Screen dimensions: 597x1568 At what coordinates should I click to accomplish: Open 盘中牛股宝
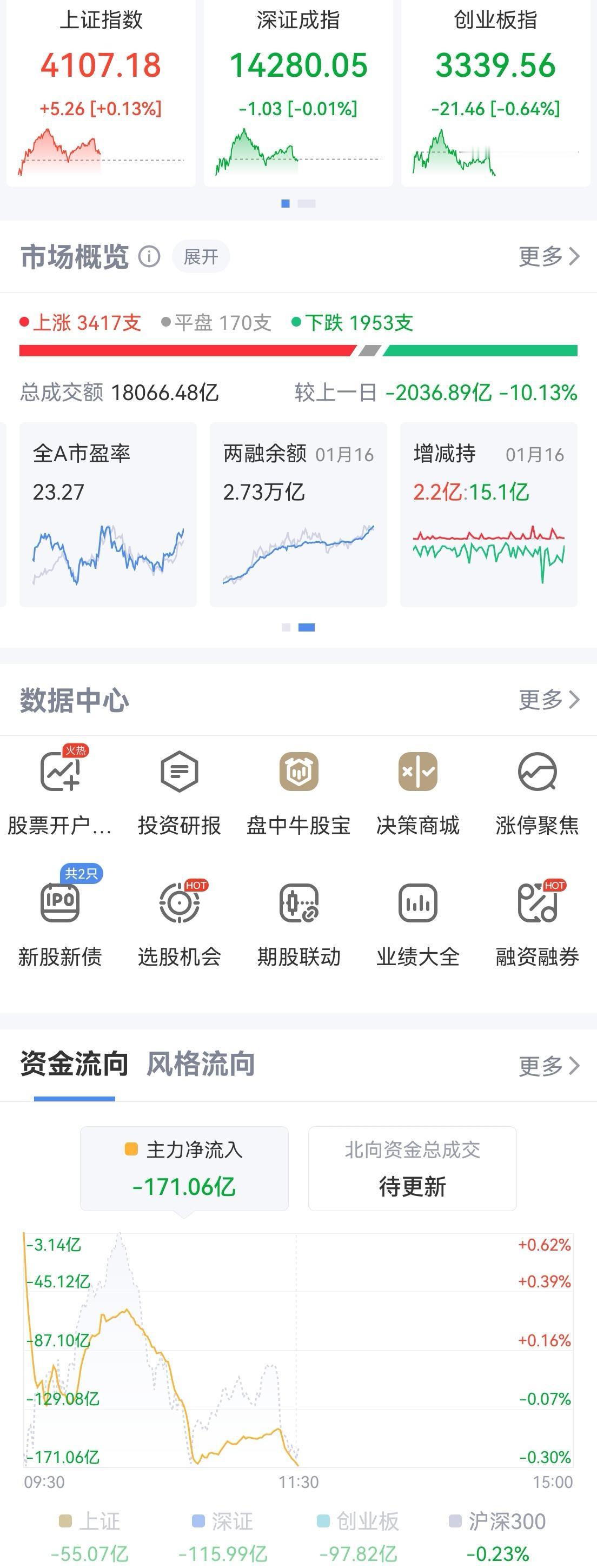click(298, 792)
